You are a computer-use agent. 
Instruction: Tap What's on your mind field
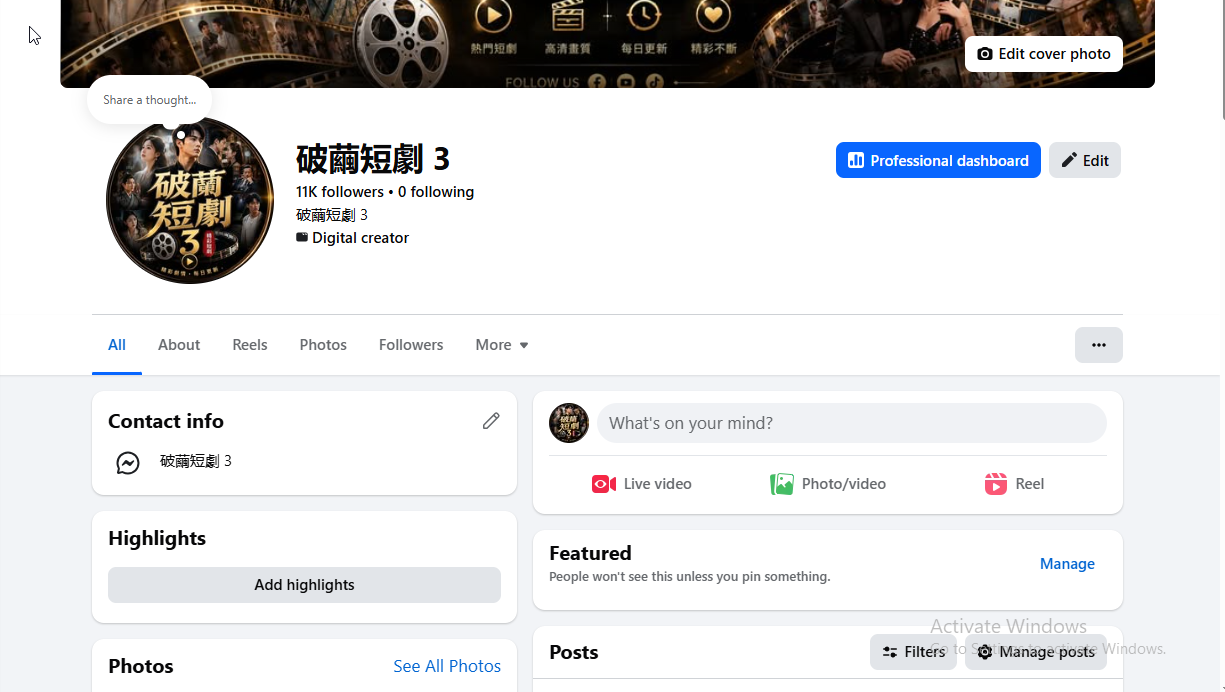pos(852,423)
